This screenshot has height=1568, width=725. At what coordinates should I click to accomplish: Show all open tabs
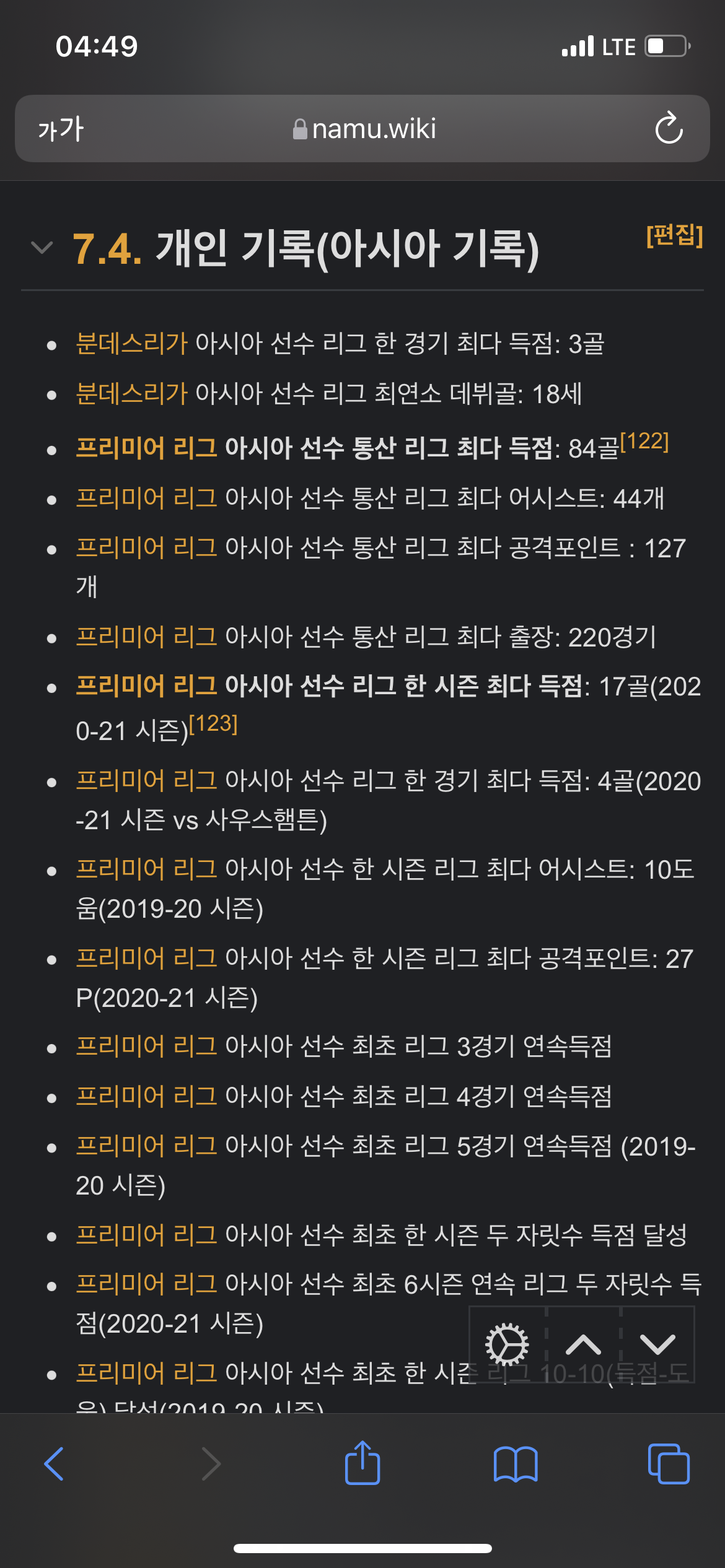click(x=668, y=1464)
